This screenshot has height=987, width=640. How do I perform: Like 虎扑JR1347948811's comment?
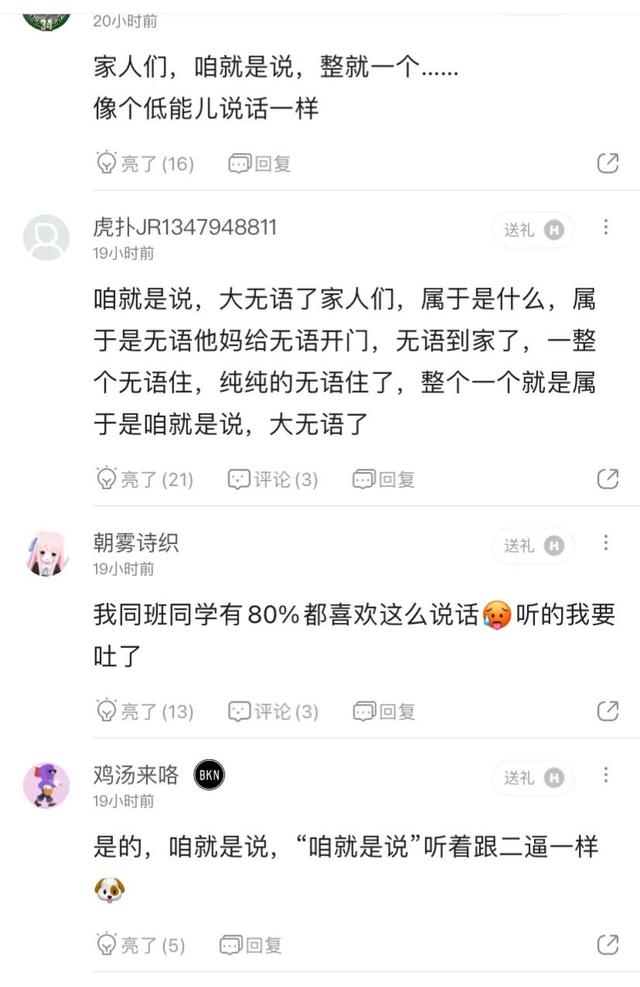143,480
